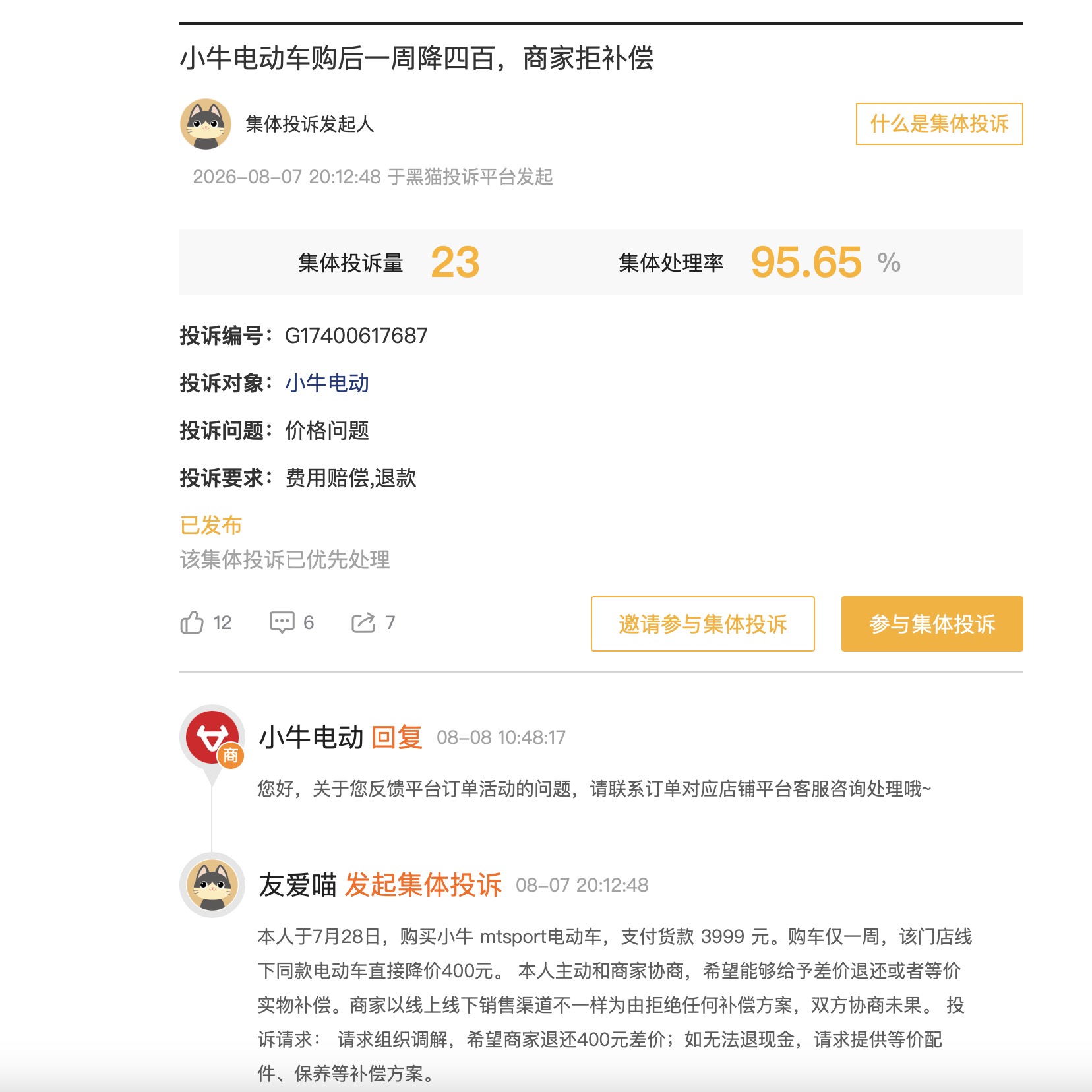Share this complaint

click(363, 622)
